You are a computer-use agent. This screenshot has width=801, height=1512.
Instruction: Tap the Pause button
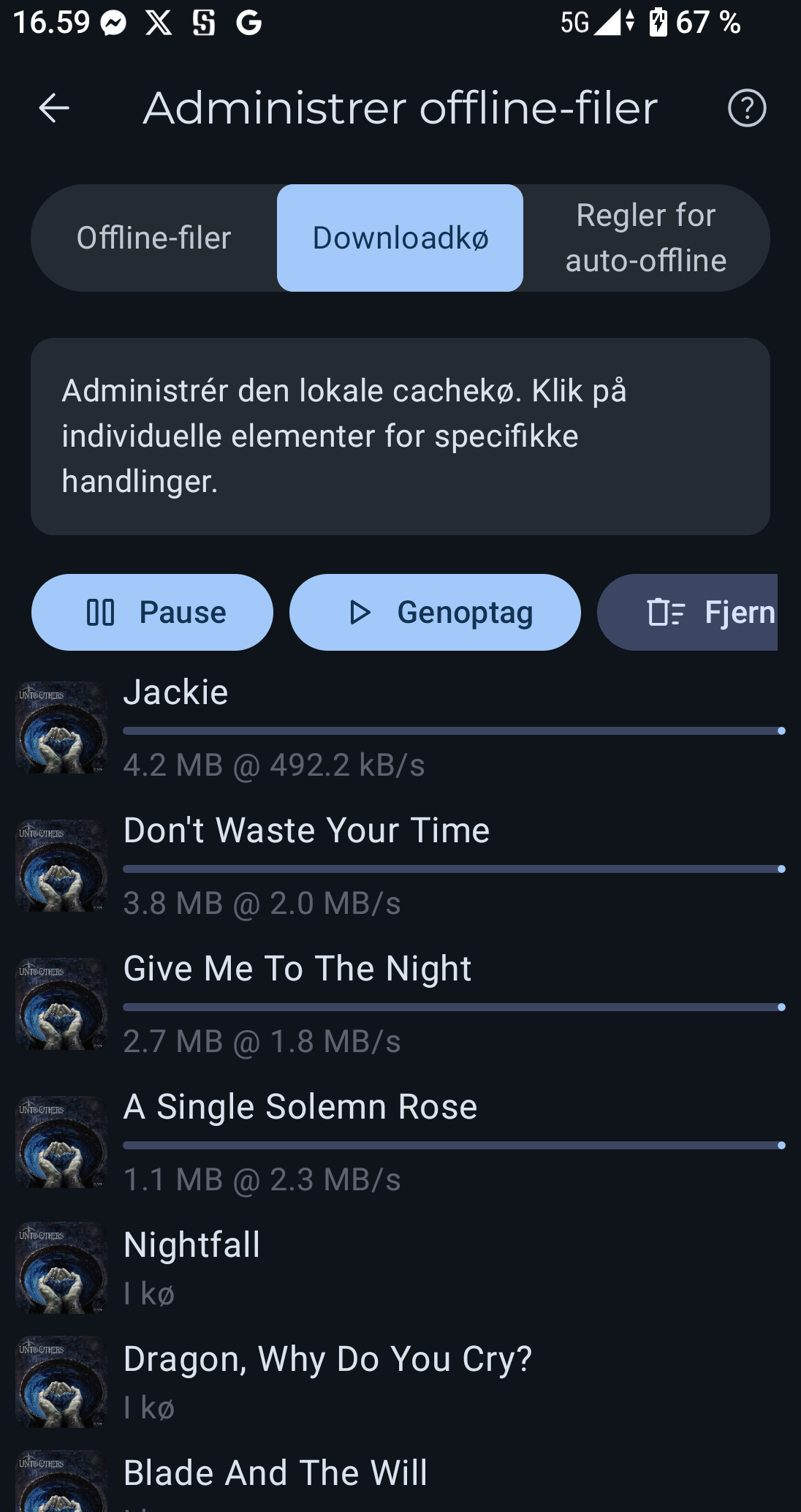[152, 612]
